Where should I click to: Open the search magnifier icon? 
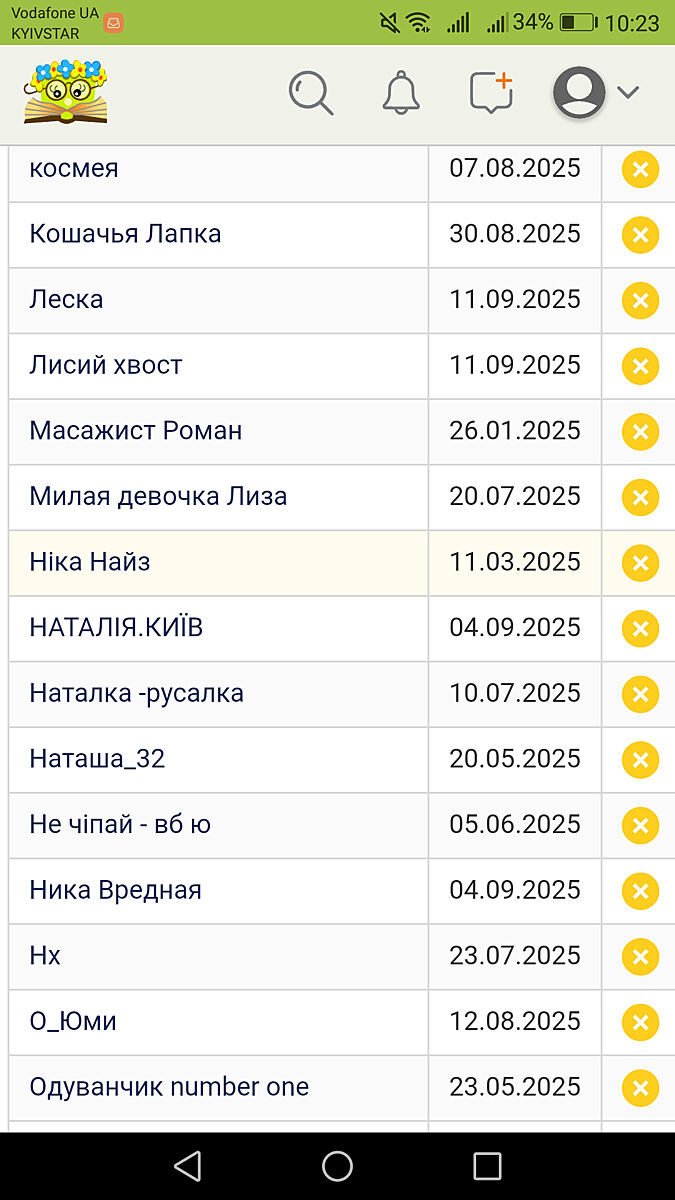[310, 93]
